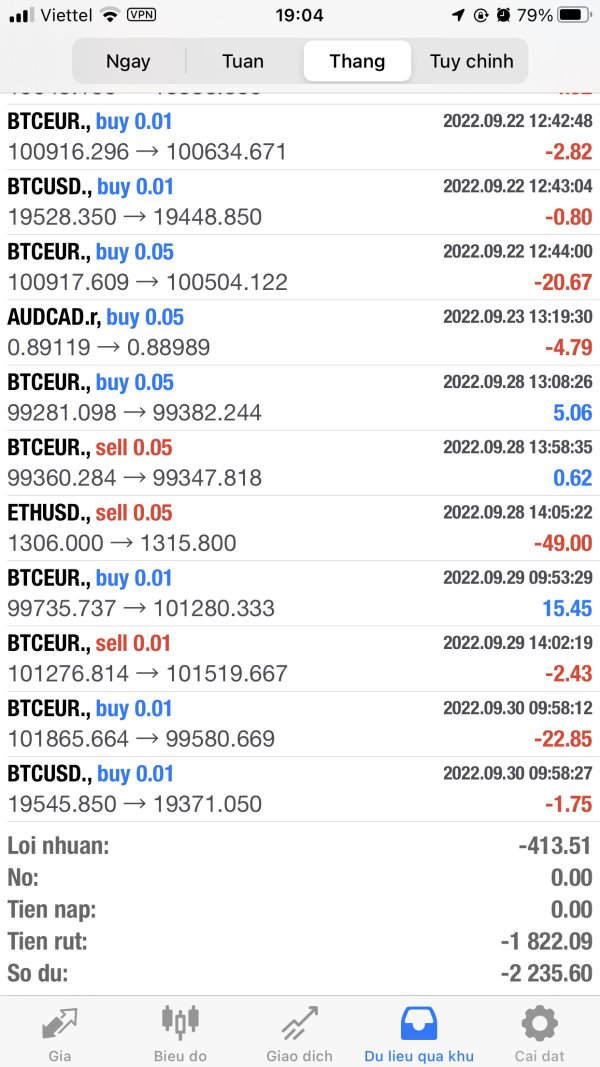The image size is (600, 1067).
Task: Choose the Thang period segment
Action: (x=357, y=61)
